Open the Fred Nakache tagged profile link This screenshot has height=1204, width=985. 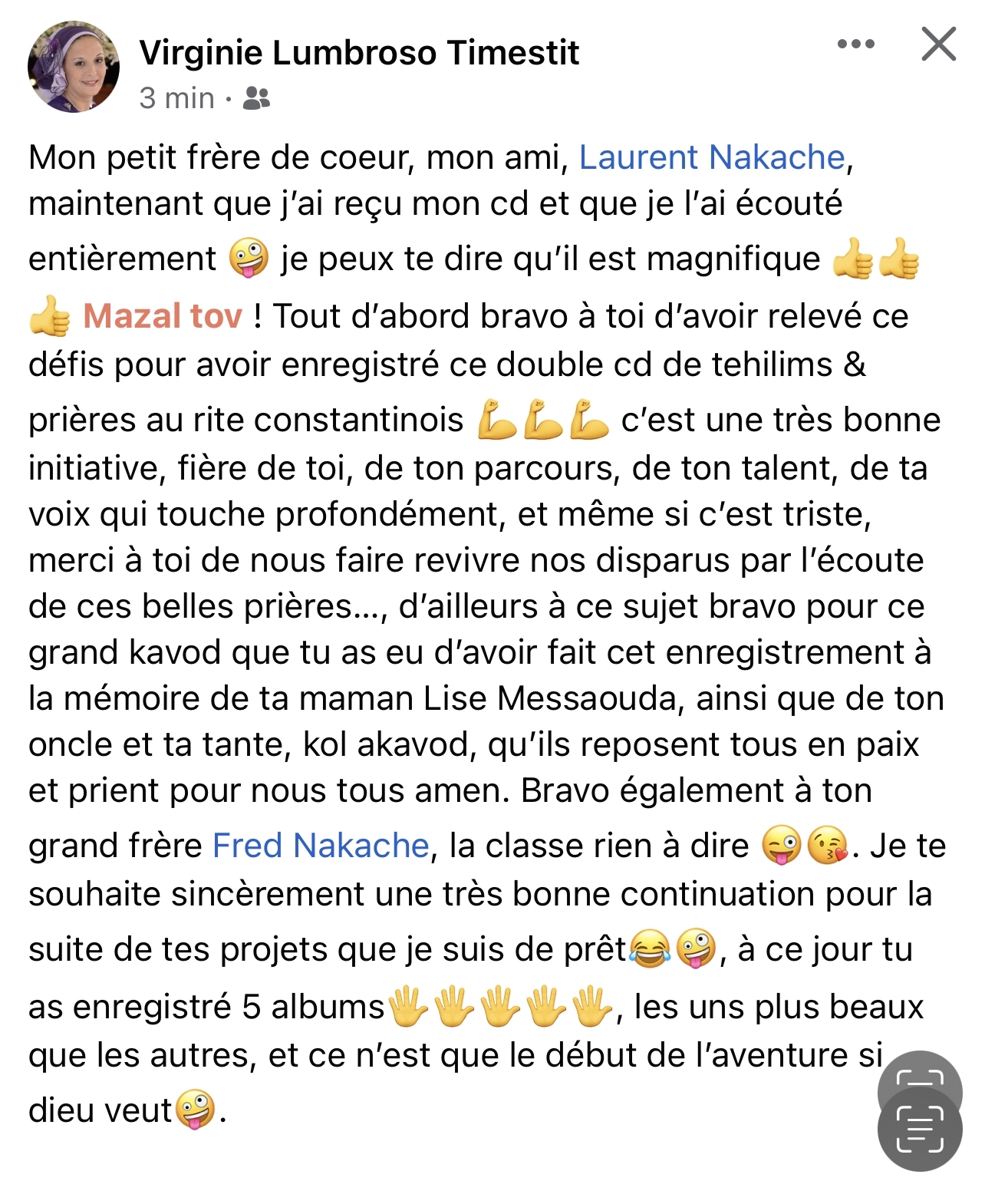coord(321,846)
